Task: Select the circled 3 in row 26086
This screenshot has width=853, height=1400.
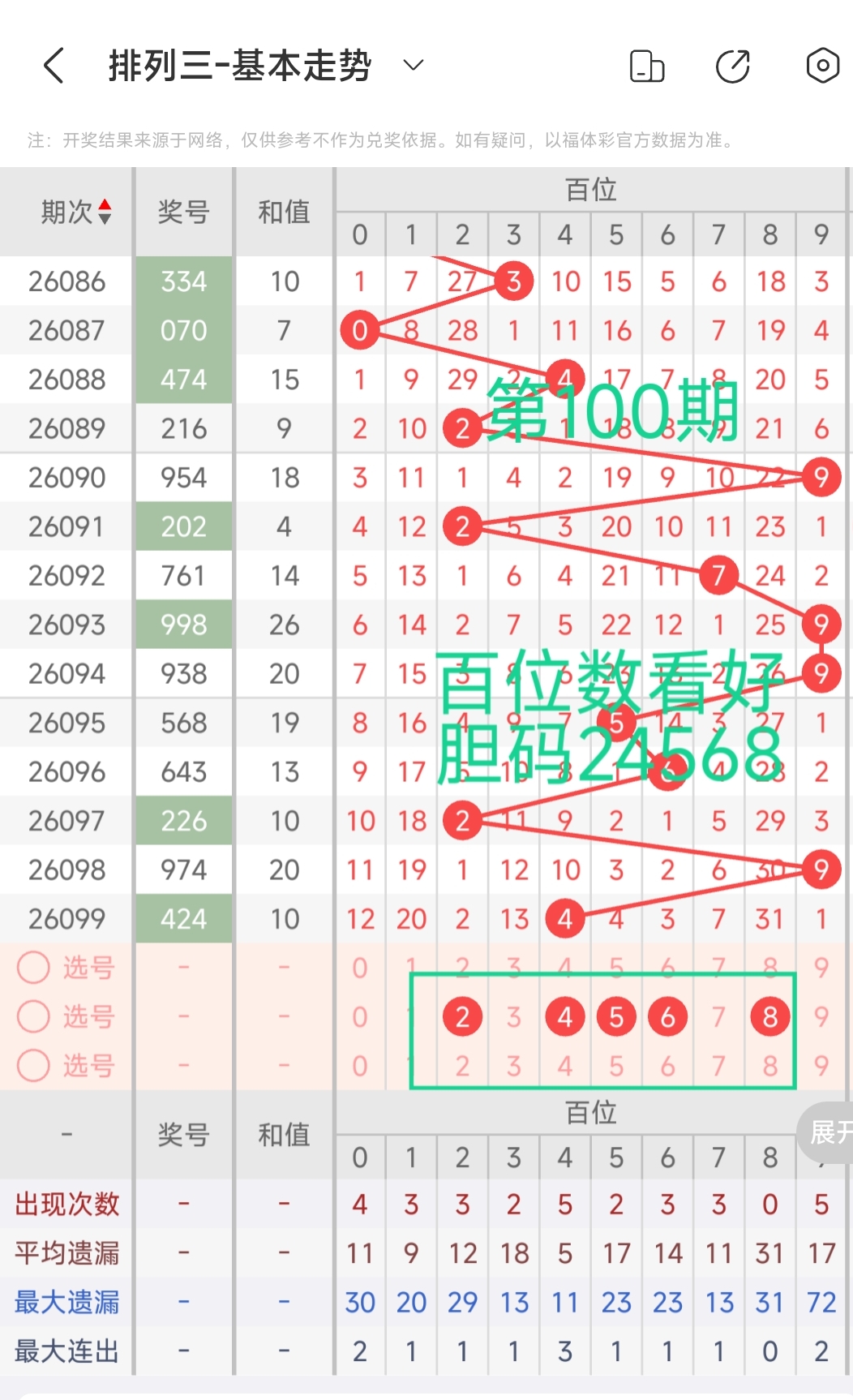Action: 513,281
